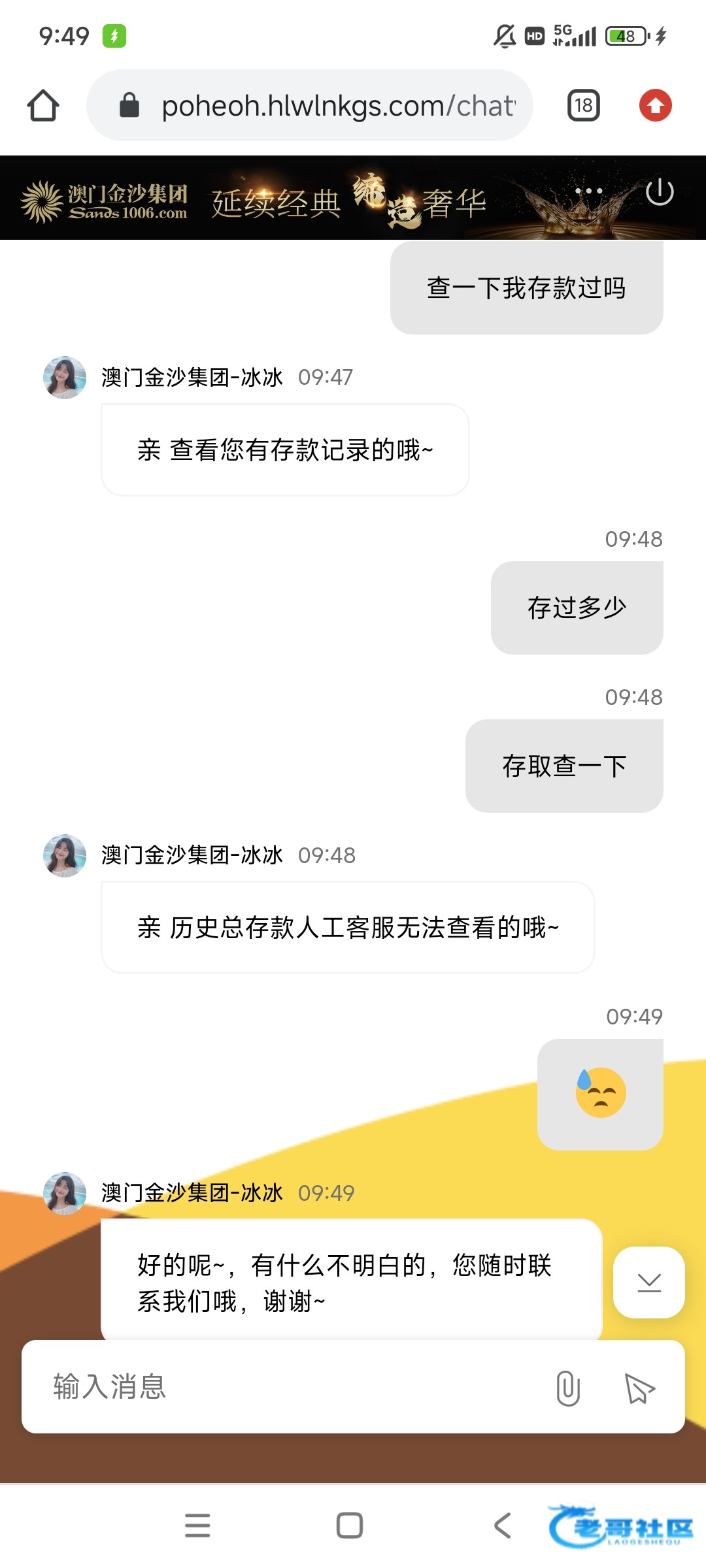706x1568 pixels.
Task: Jump to latest message with down arrow
Action: click(x=648, y=1282)
